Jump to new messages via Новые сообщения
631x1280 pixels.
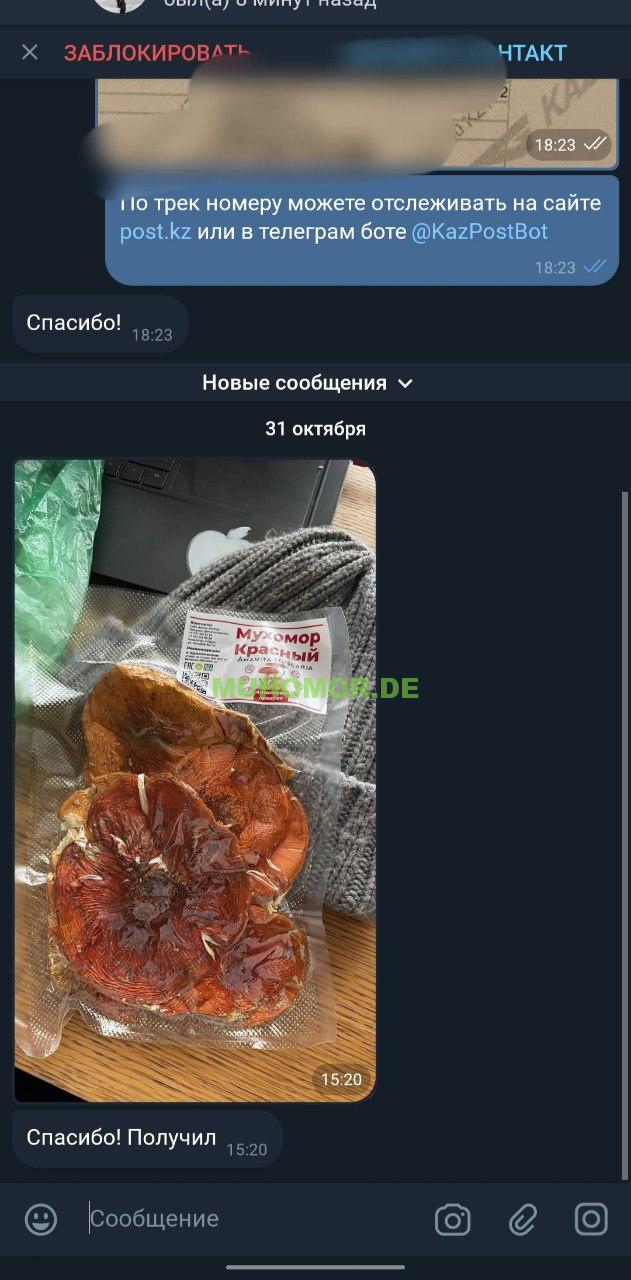(308, 383)
